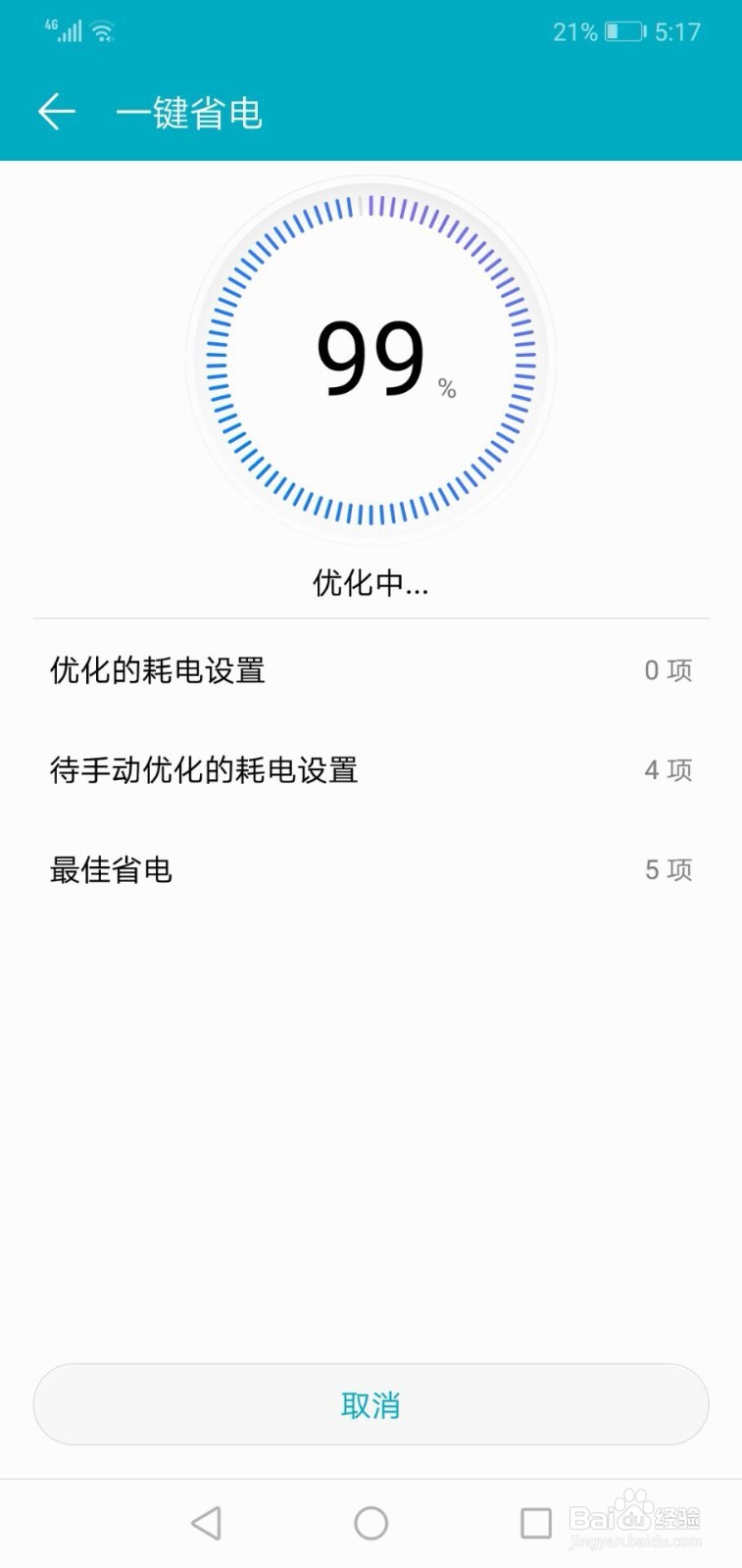Tap the navigation back triangle icon
The height and width of the screenshot is (1568, 742).
pos(206,1522)
